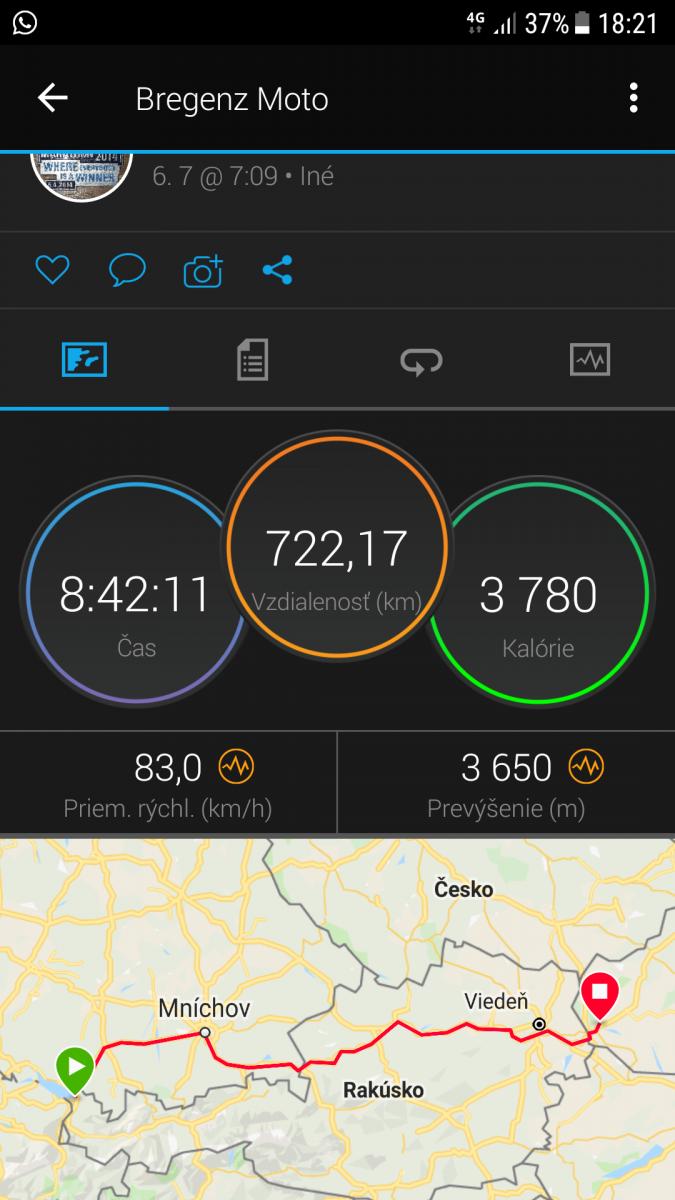Switch to the laps tab

(x=421, y=360)
